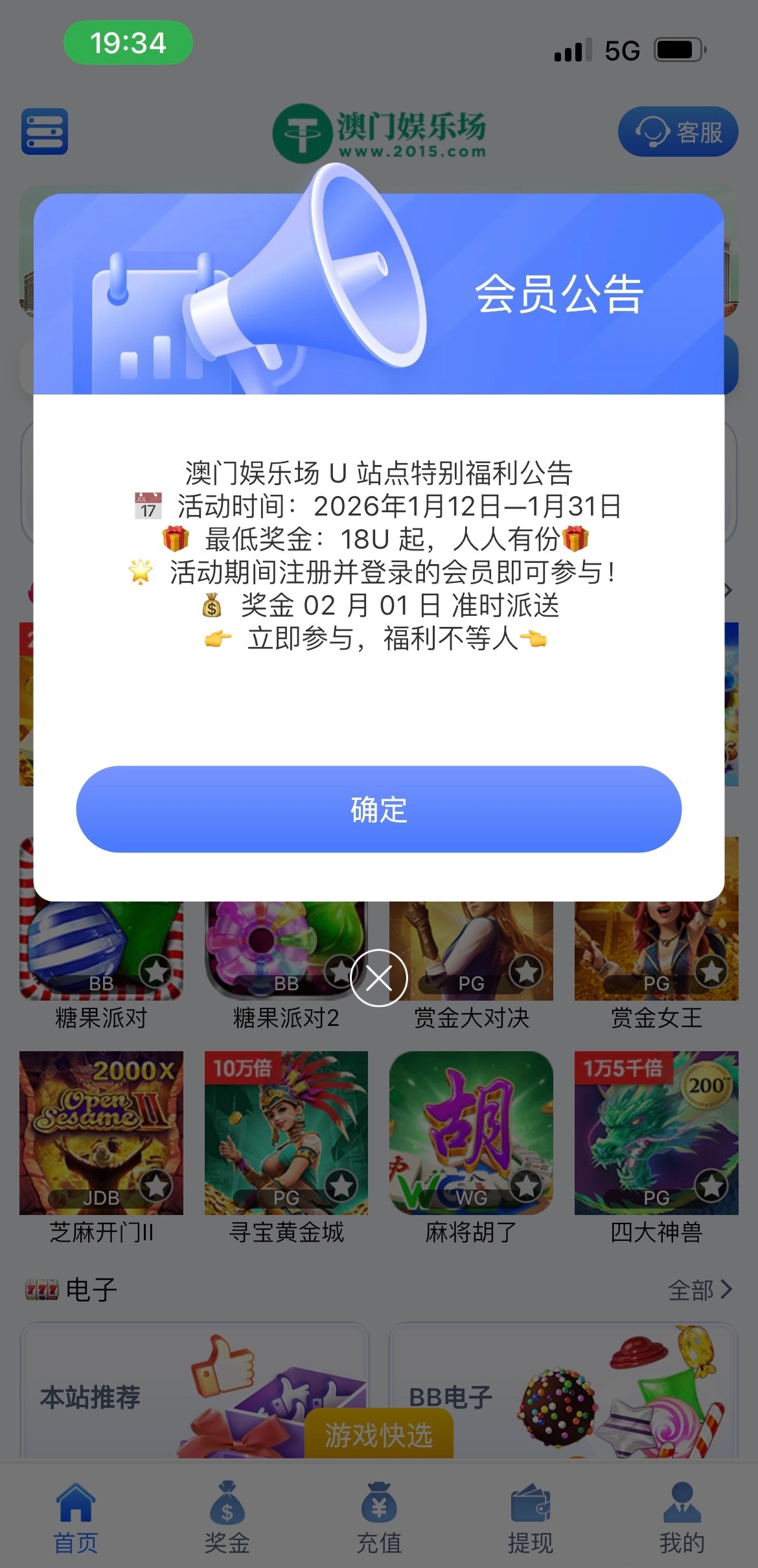The width and height of the screenshot is (758, 1568).
Task: View 全部 electronic games
Action: coord(700,1290)
